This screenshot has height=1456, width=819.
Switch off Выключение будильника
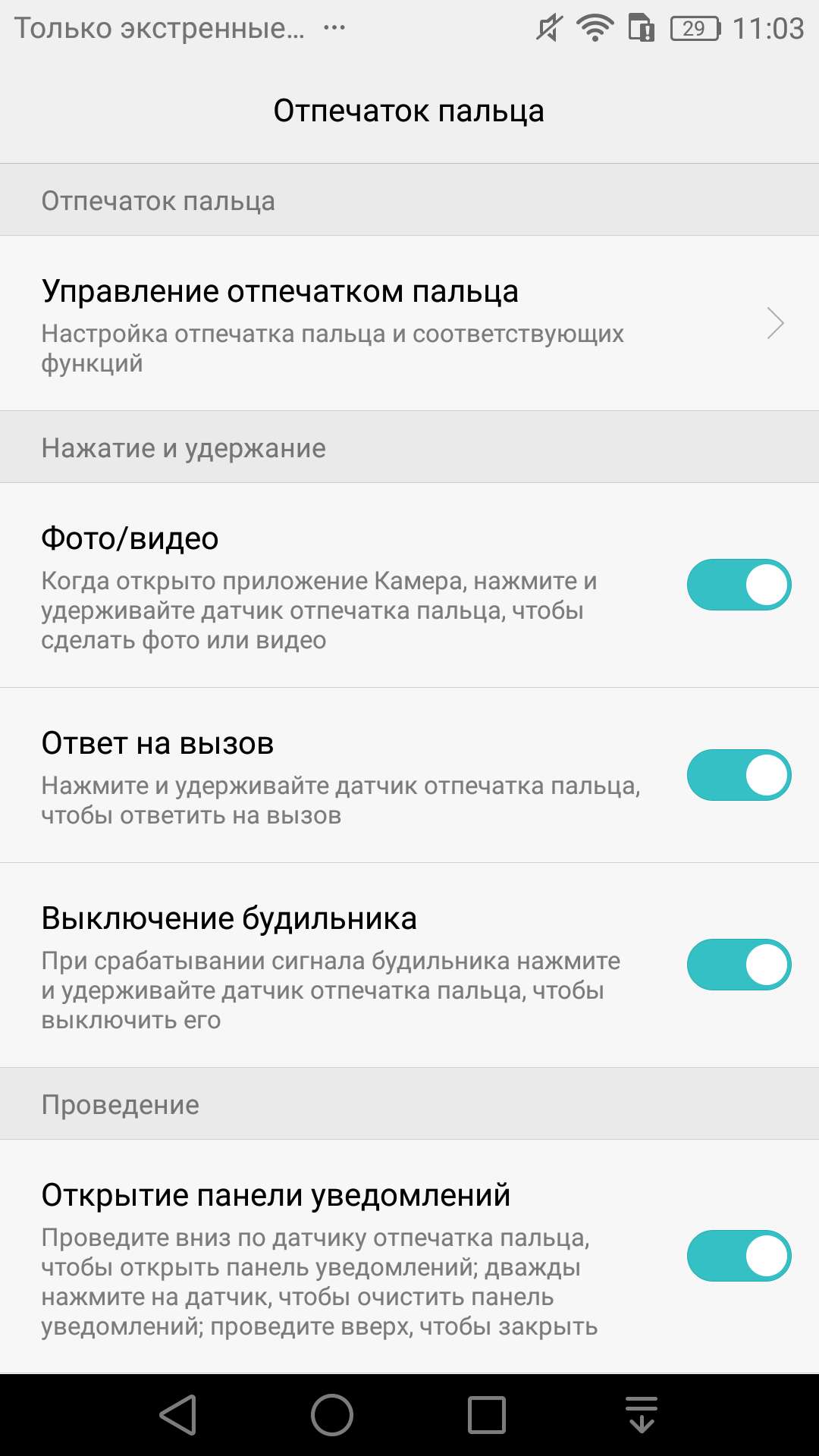(x=739, y=965)
